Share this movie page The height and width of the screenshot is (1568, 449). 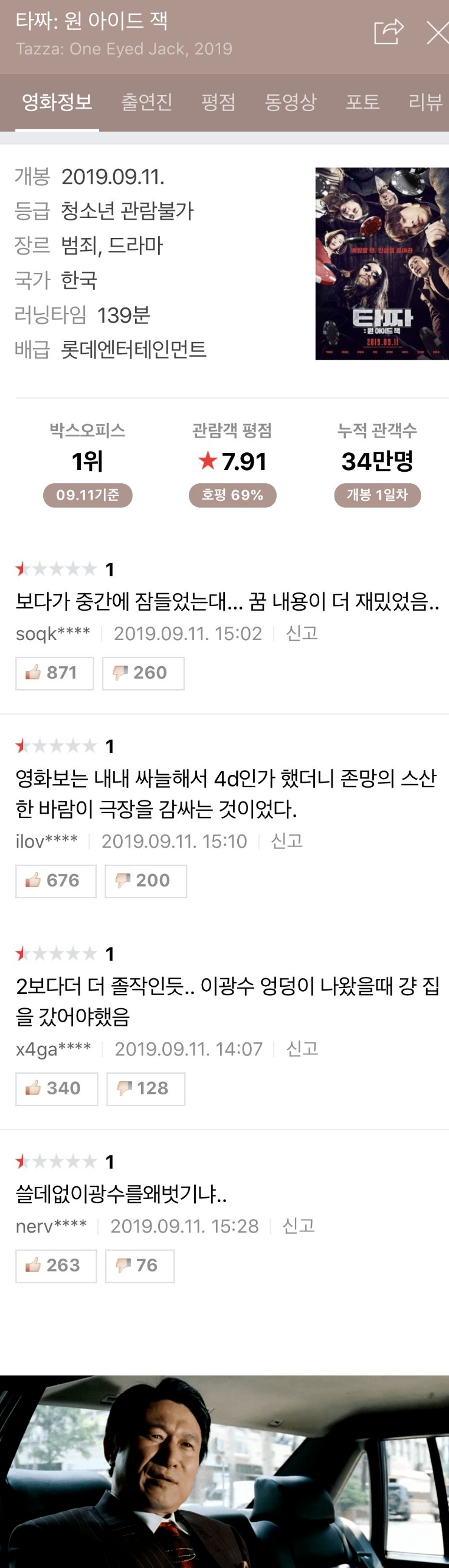(x=388, y=32)
